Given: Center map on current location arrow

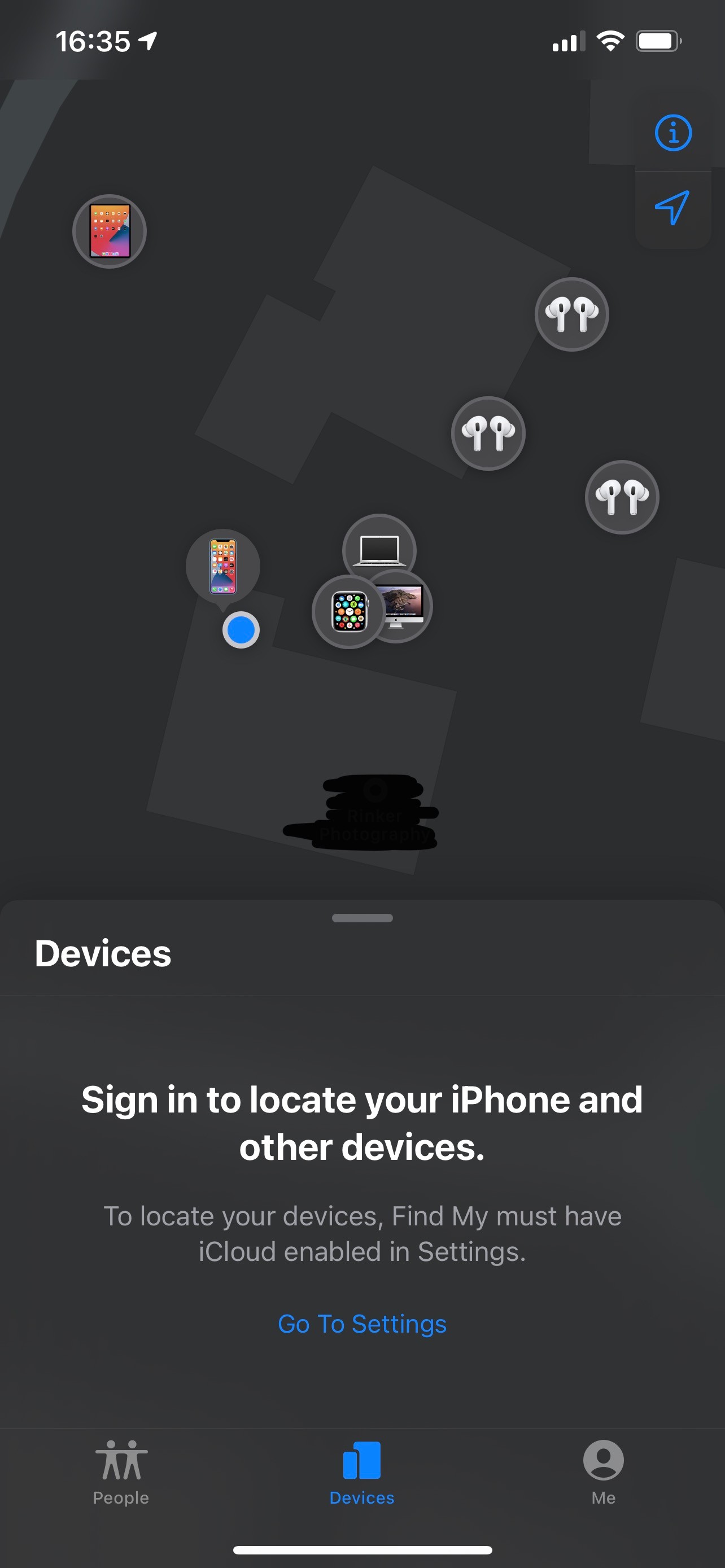Looking at the screenshot, I should tap(672, 208).
